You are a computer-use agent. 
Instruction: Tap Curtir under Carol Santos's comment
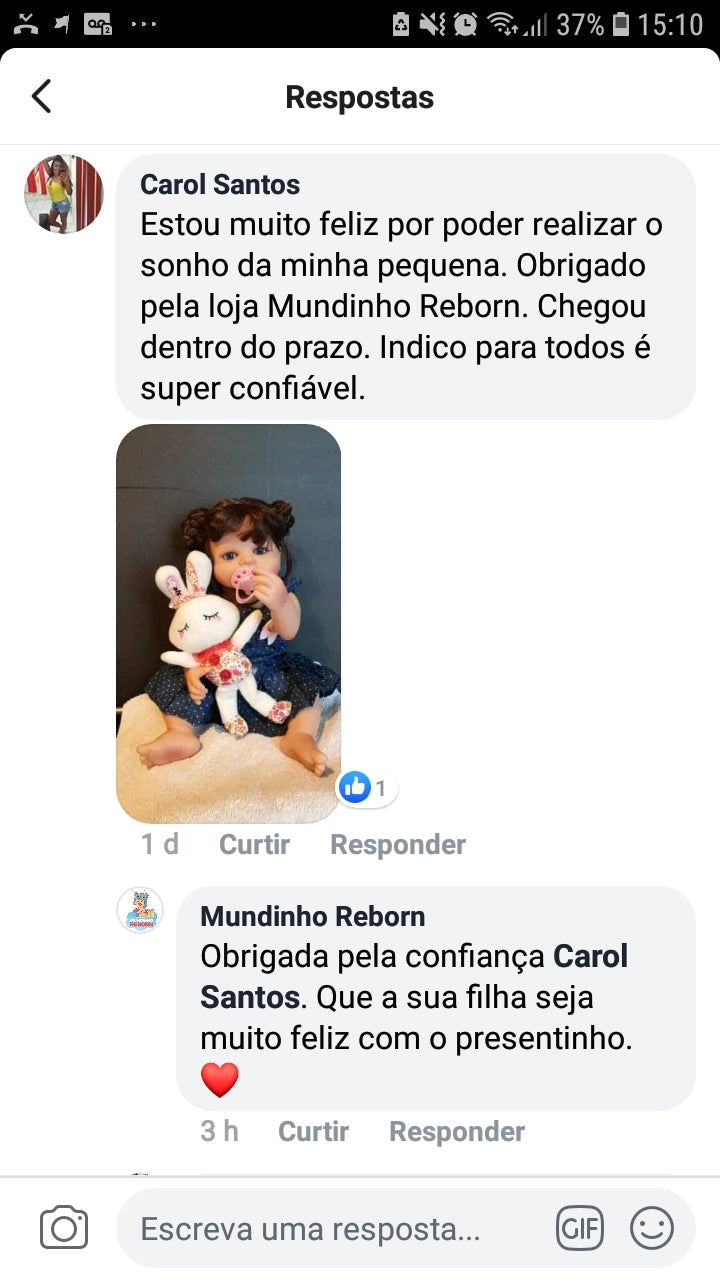(254, 845)
